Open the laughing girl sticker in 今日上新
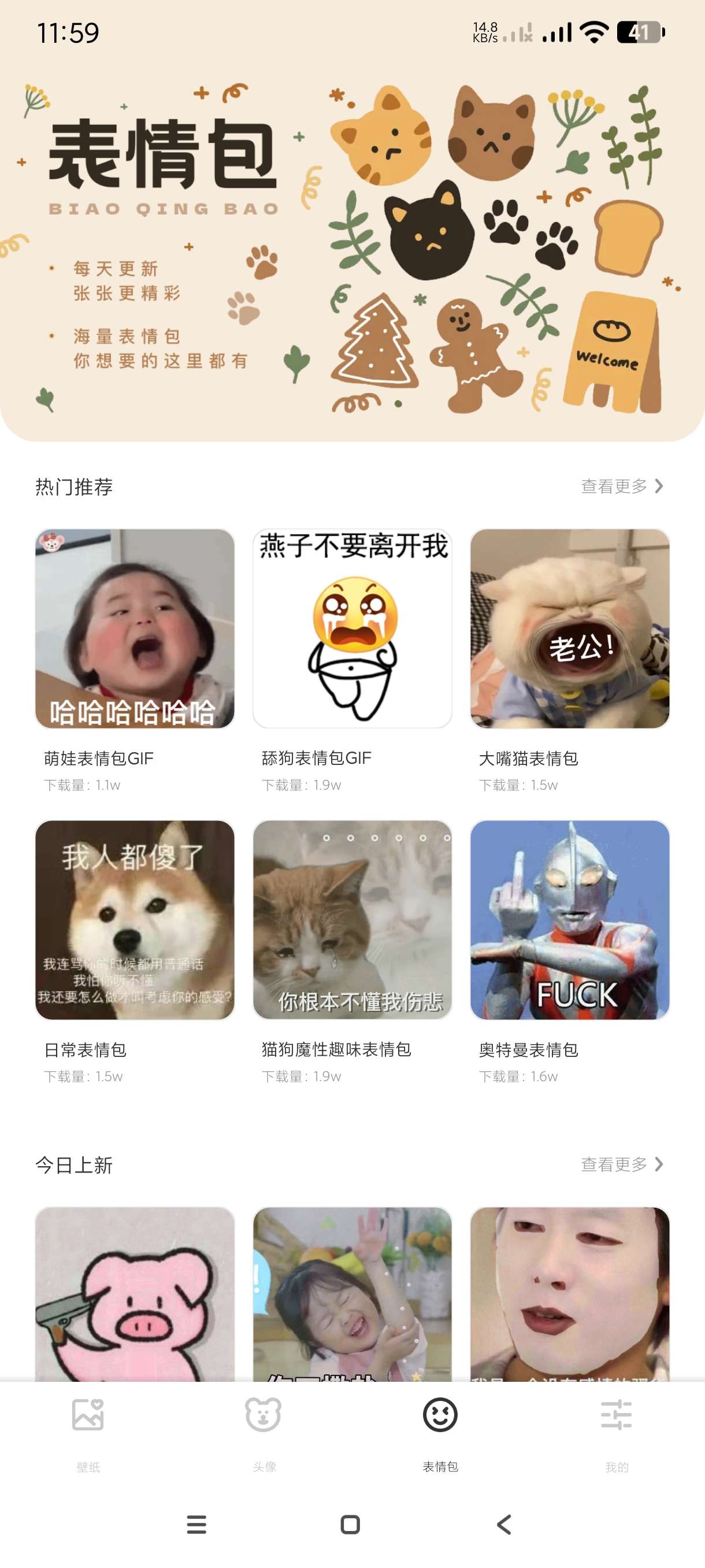Screen dimensions: 705x1568 (352, 1293)
